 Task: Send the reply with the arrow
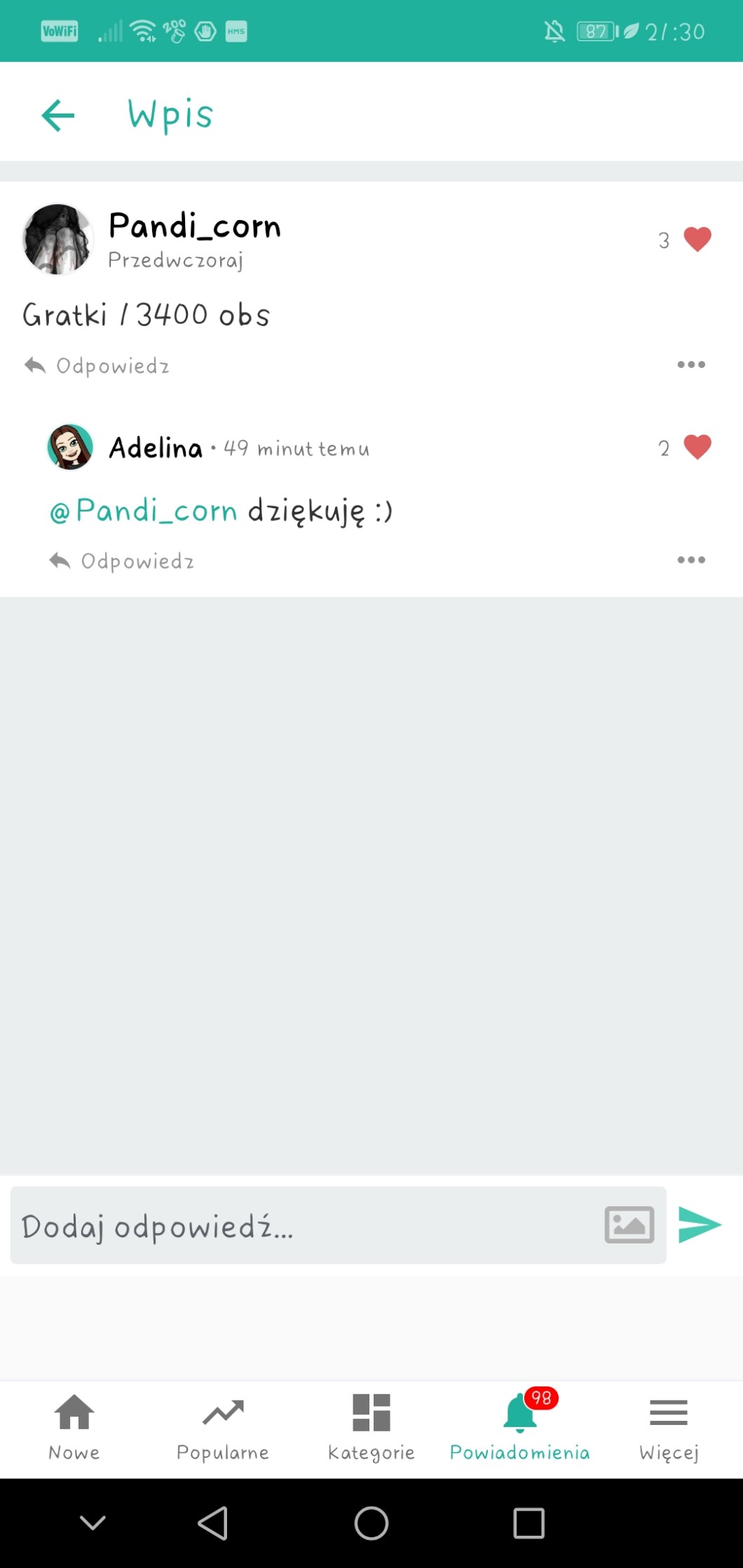[x=700, y=1225]
